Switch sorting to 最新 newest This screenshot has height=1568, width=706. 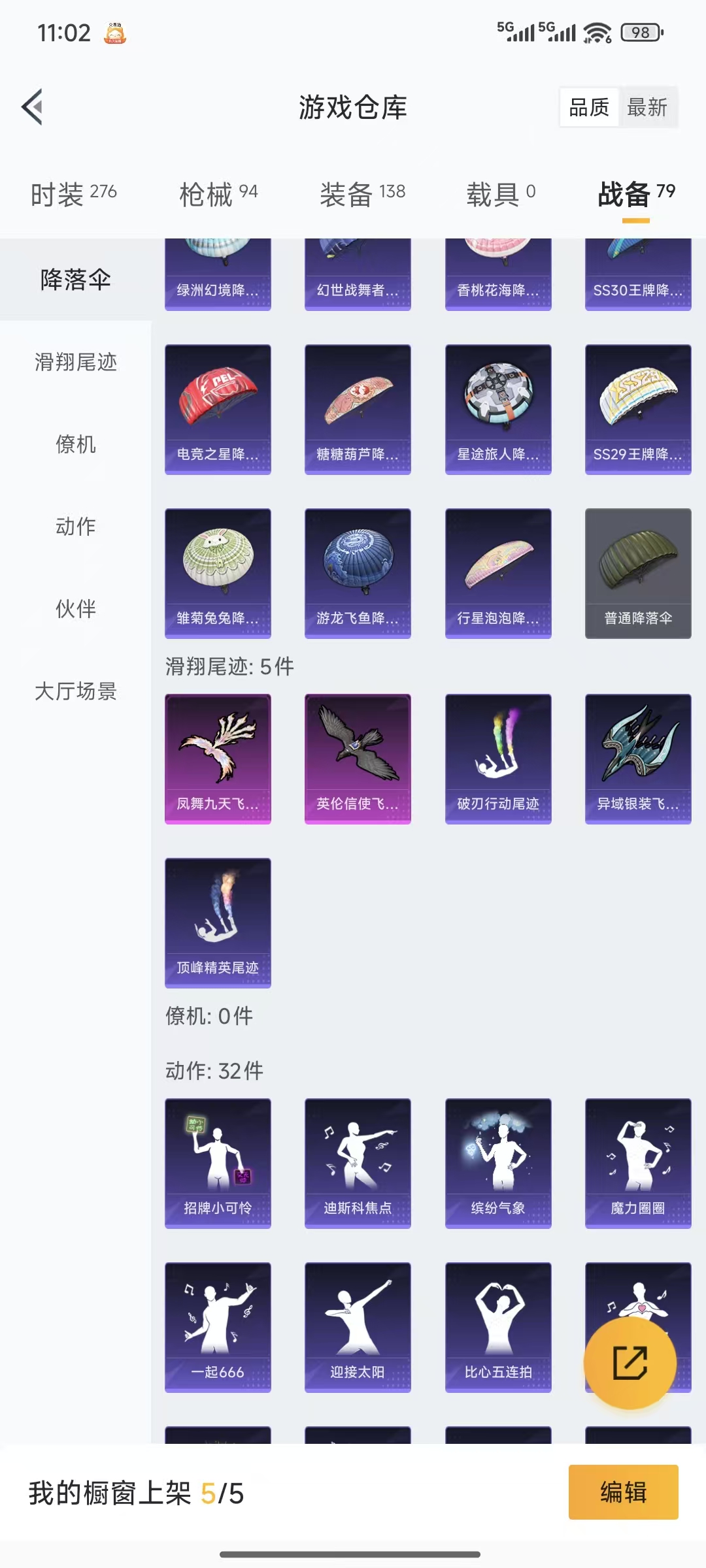coord(647,107)
